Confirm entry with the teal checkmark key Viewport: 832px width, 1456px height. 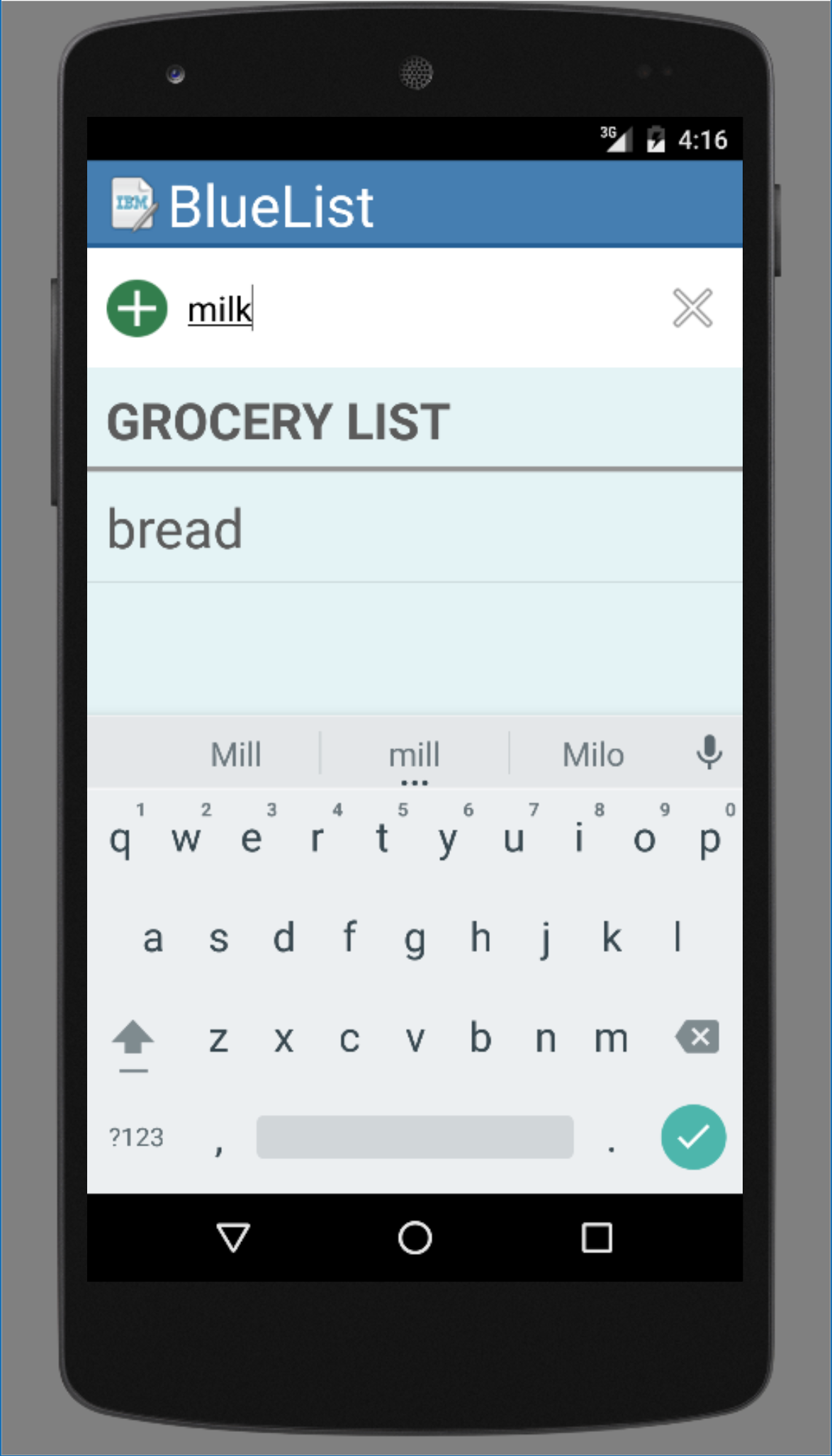coord(693,1136)
